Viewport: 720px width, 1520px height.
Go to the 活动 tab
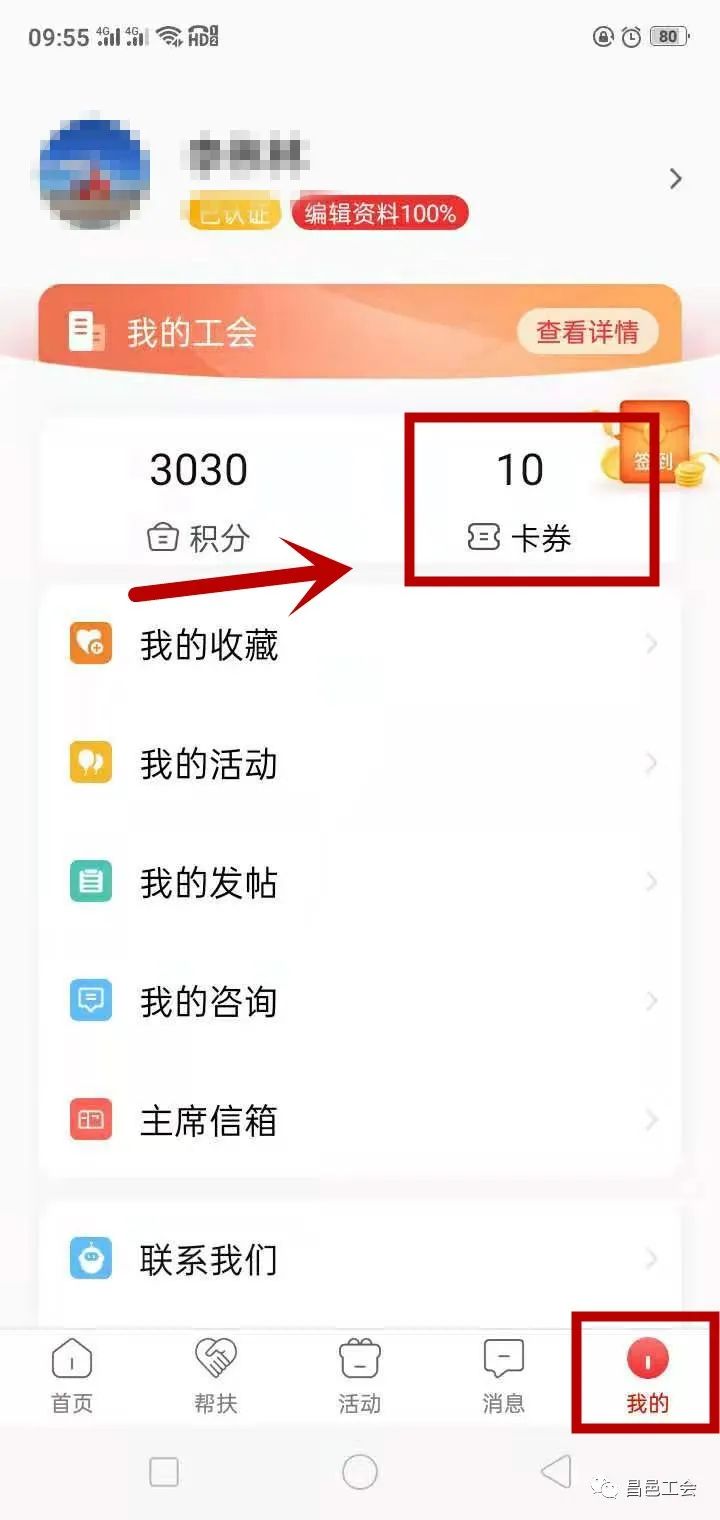tap(360, 1377)
